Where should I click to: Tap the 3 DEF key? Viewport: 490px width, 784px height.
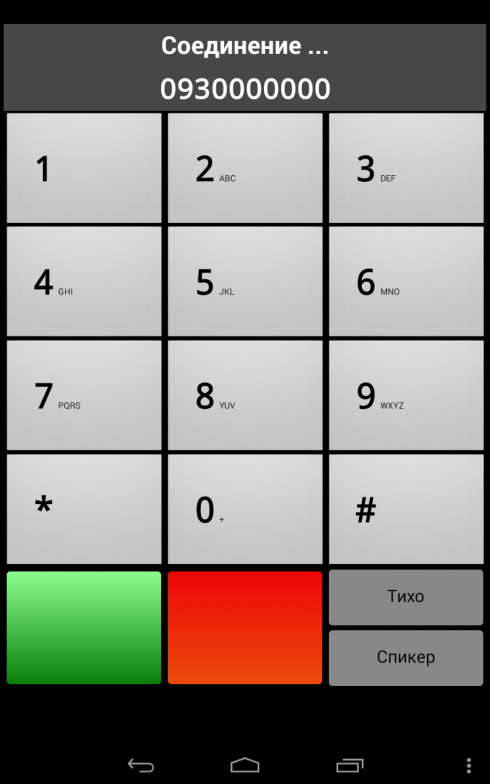(x=406, y=168)
